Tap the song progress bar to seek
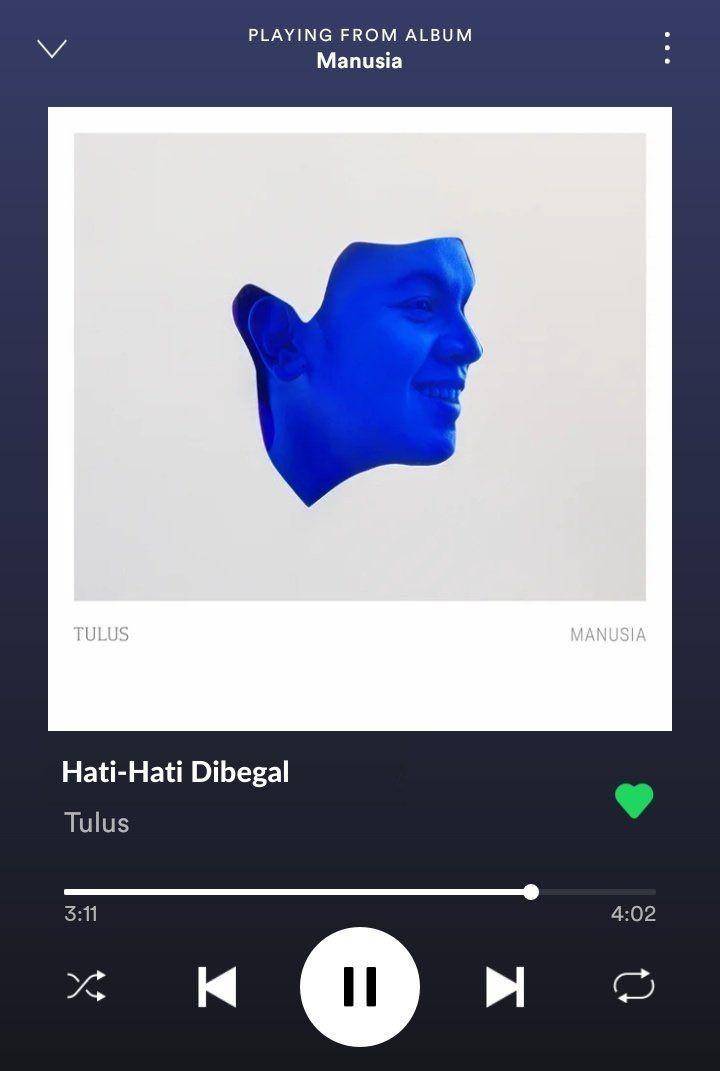 pos(360,892)
